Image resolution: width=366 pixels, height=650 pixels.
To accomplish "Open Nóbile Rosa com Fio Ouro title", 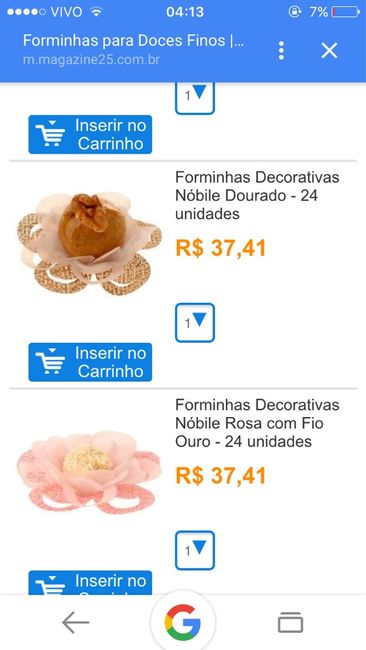I will tap(257, 423).
